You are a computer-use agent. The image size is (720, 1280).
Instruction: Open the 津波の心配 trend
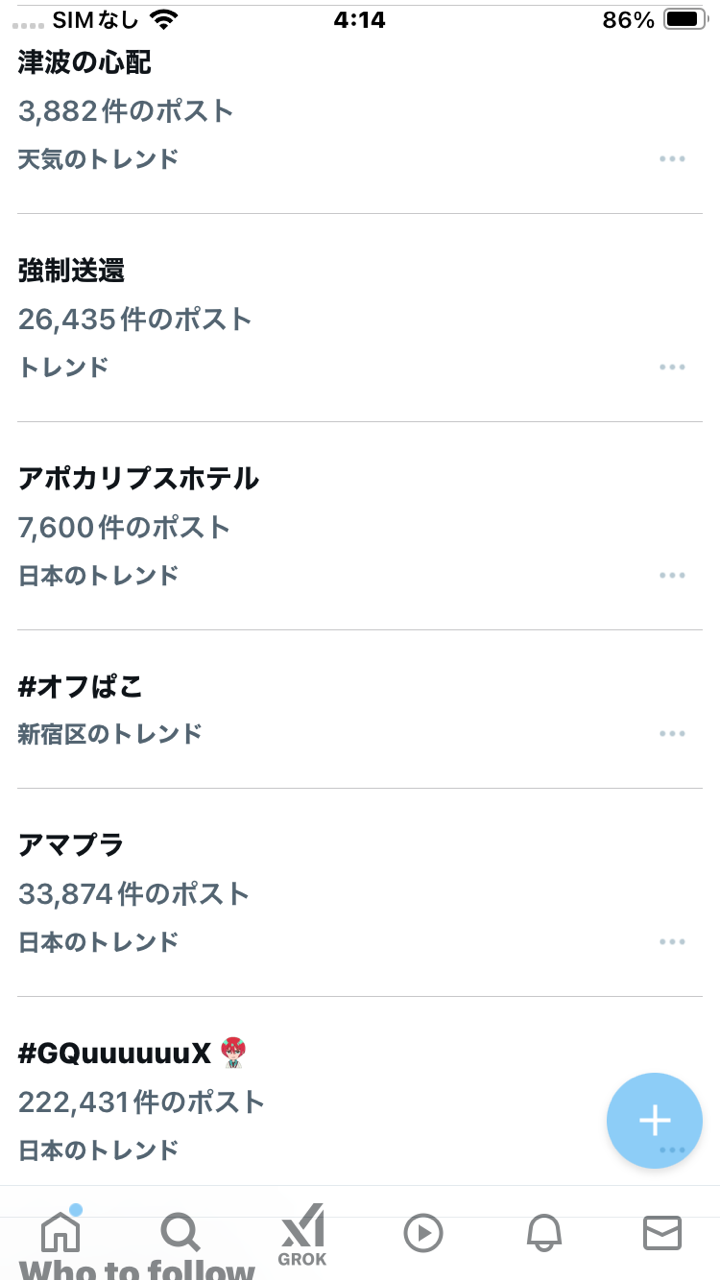coord(300,110)
